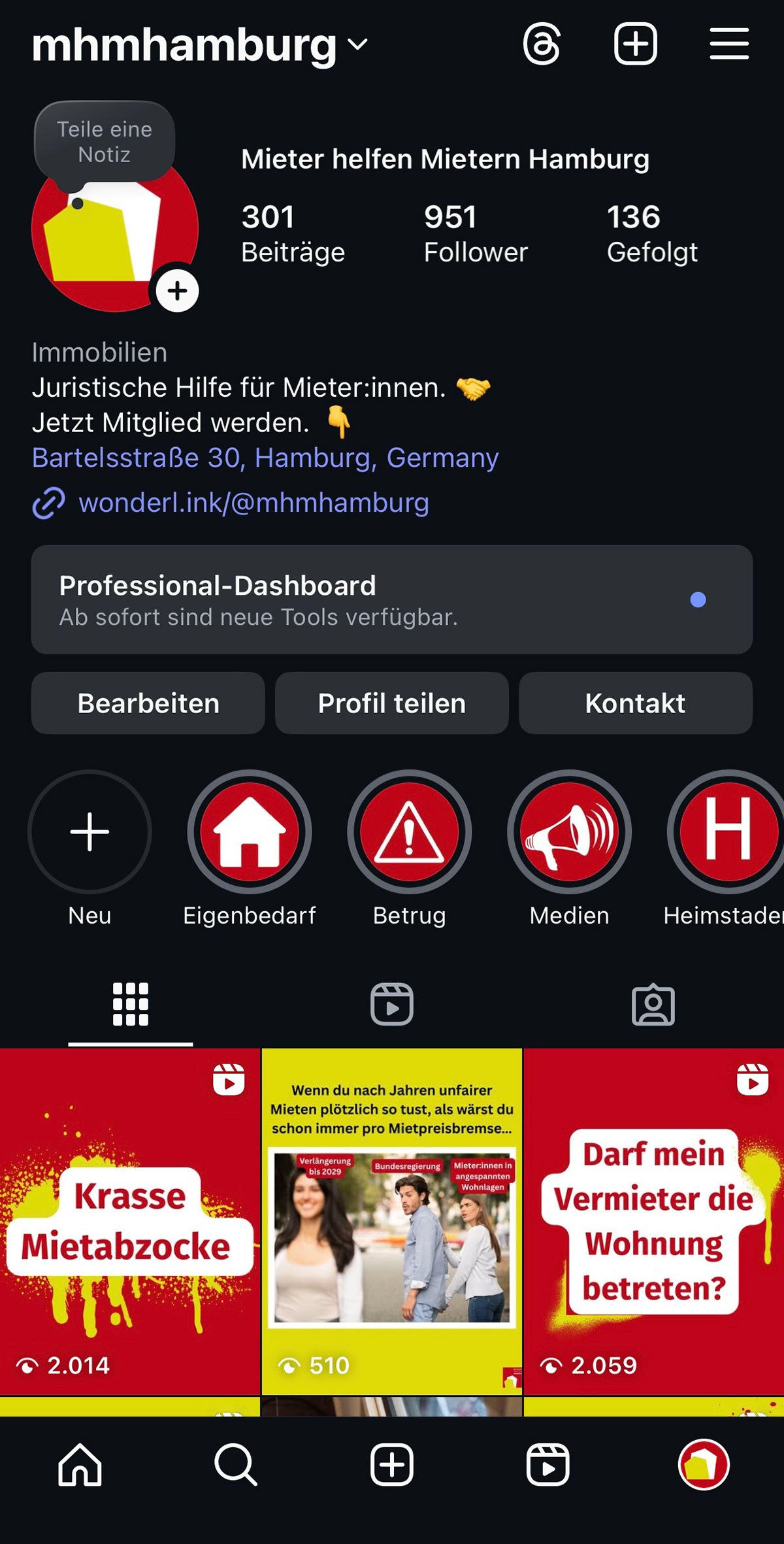Go to the search page in bottom navigation
This screenshot has width=784, height=1544.
236,1465
